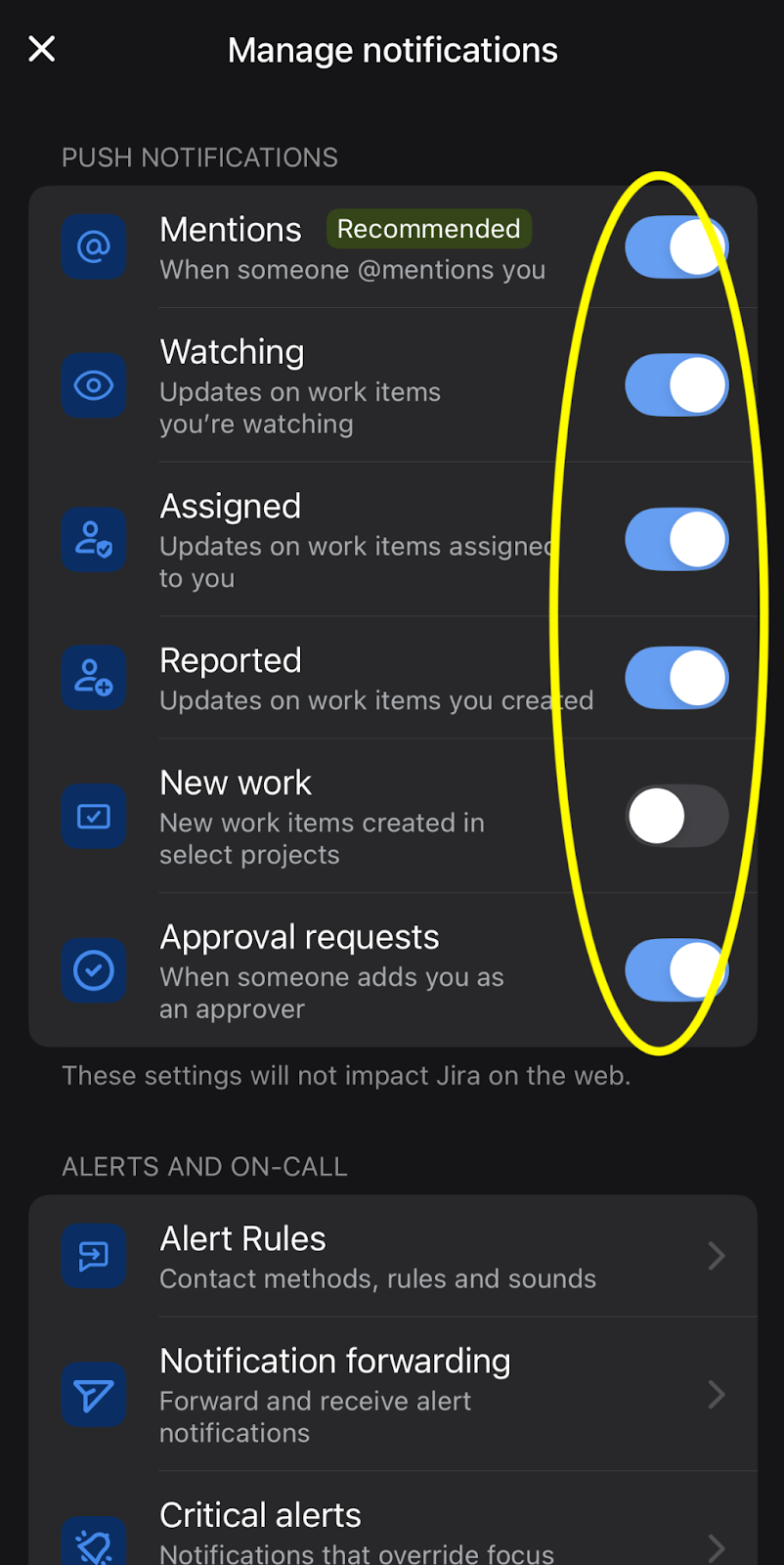Switch off Assigned notifications
This screenshot has width=784, height=1565.
tap(676, 539)
